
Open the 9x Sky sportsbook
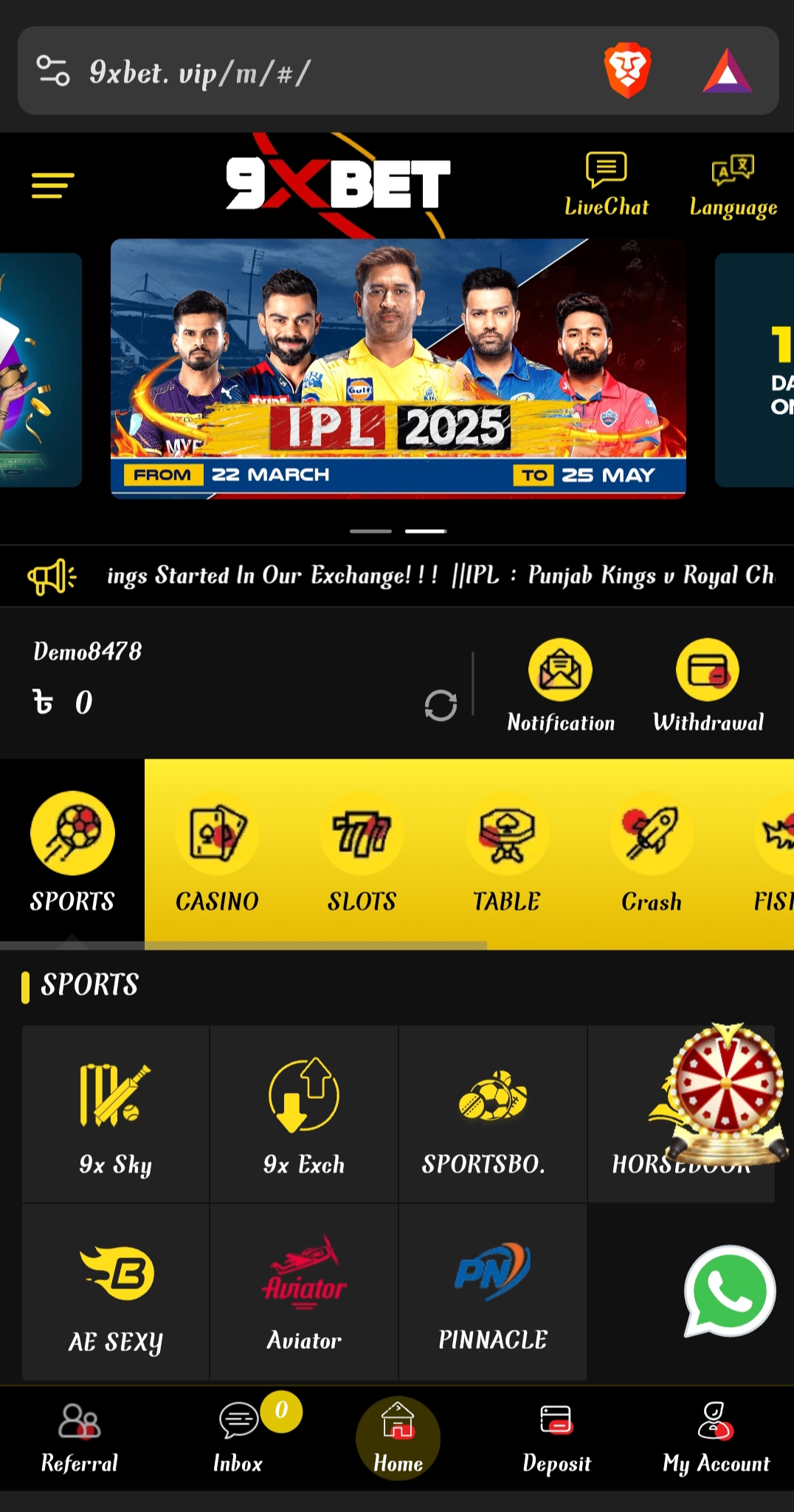coord(116,1114)
